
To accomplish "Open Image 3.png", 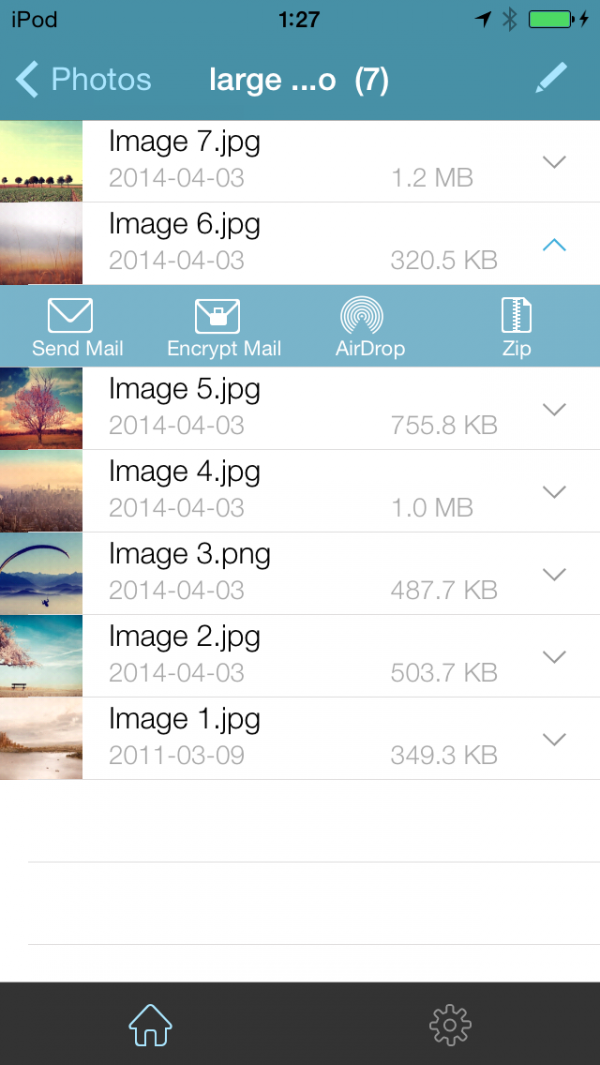I will (x=300, y=573).
